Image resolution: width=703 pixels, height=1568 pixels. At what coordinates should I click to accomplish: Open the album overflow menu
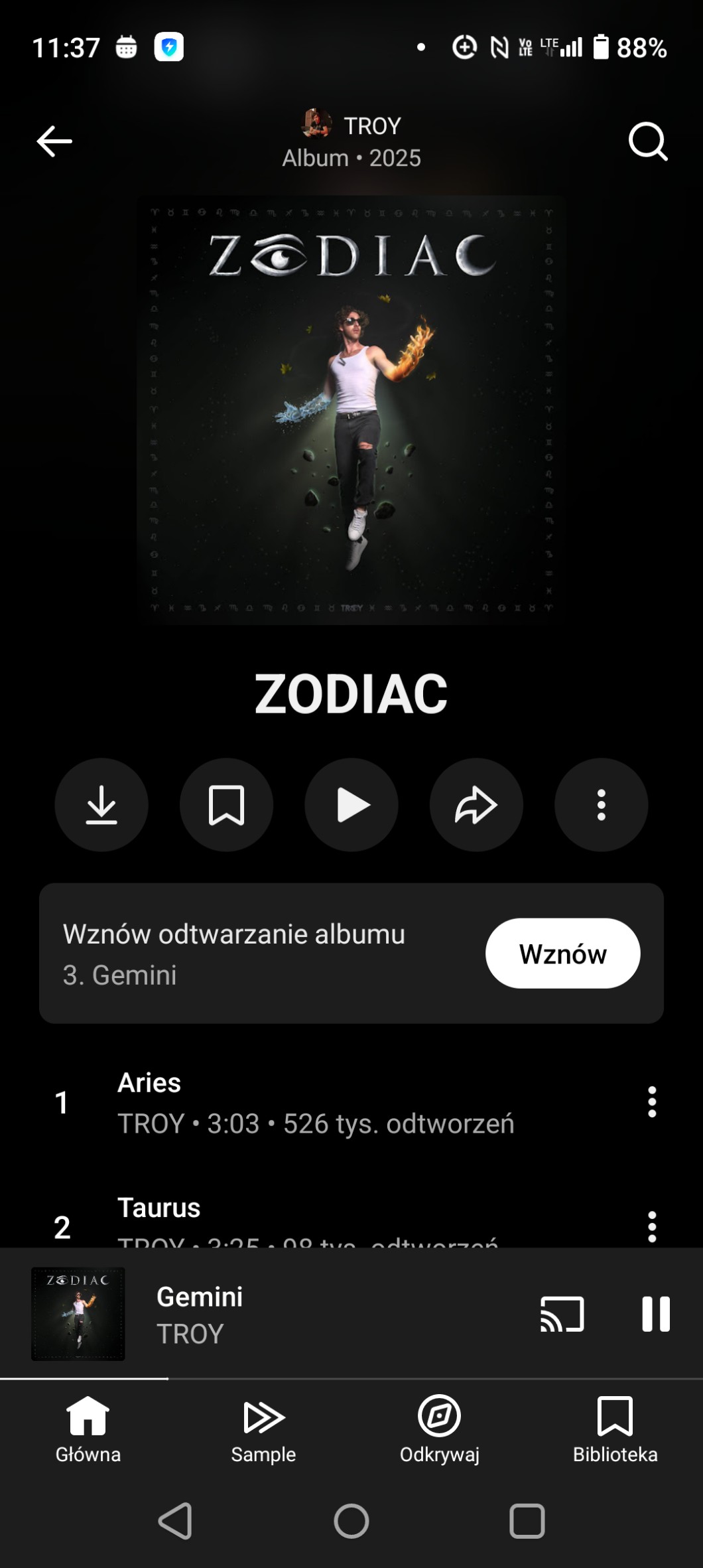(601, 805)
